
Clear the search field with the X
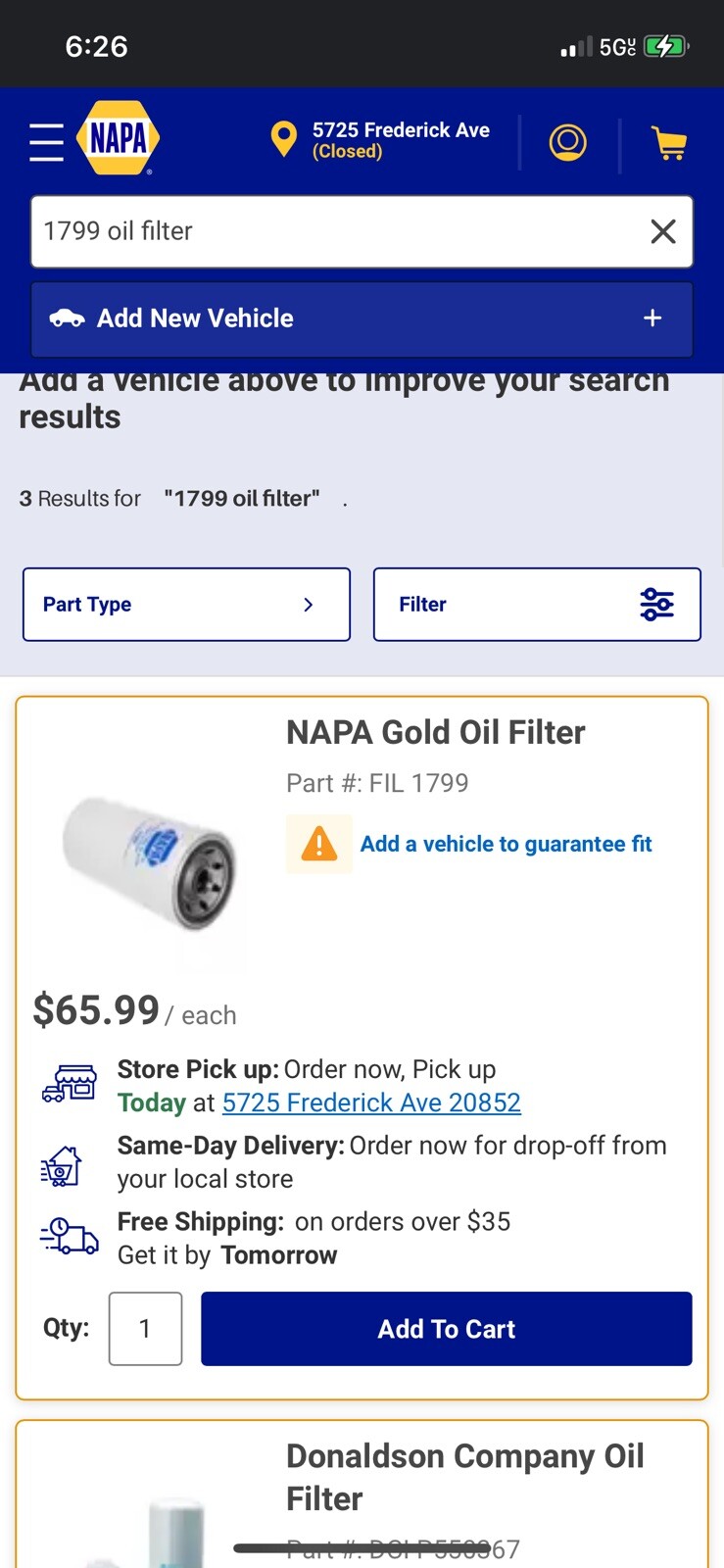663,231
